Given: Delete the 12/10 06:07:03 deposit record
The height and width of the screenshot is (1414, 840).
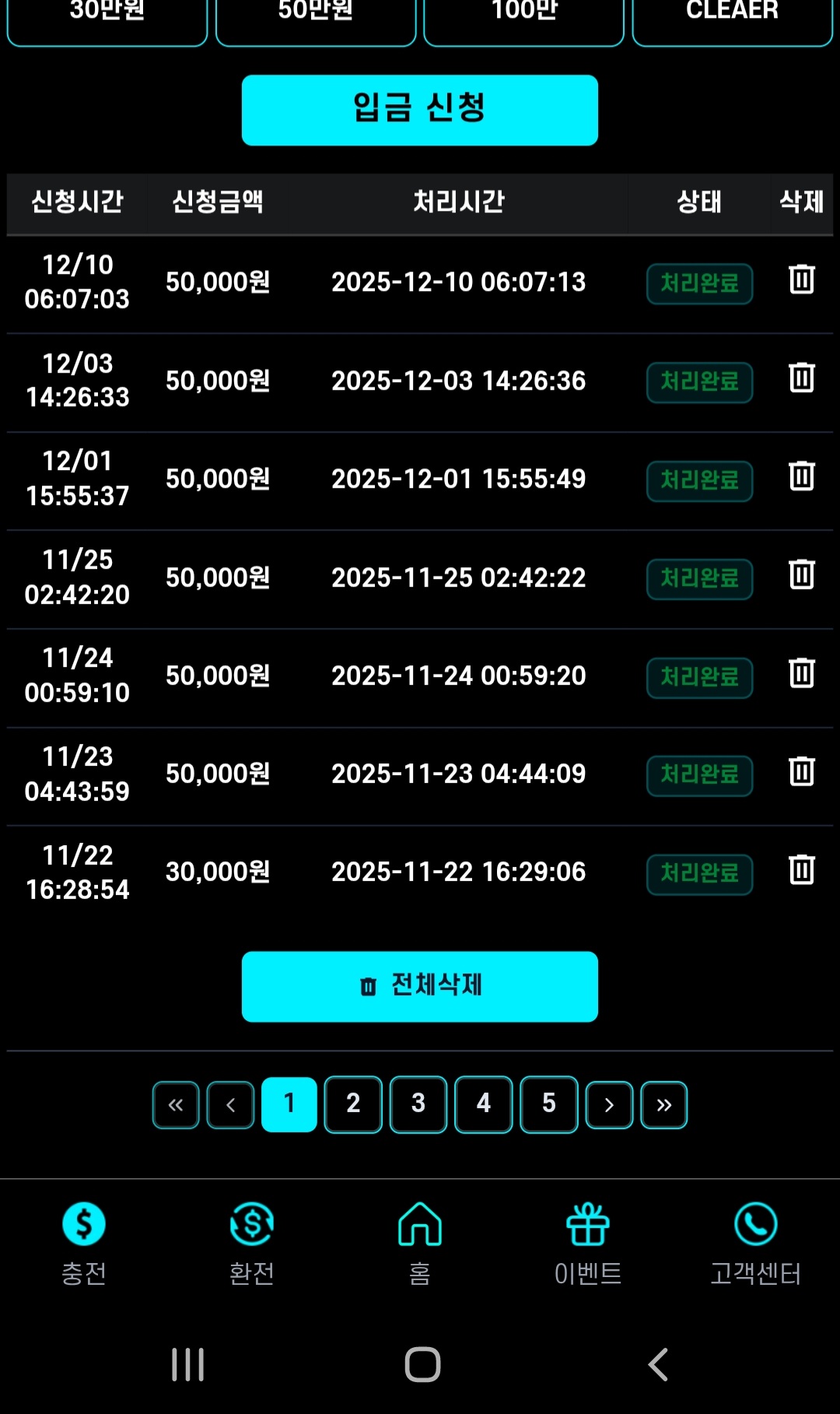Looking at the screenshot, I should pyautogui.click(x=801, y=279).
